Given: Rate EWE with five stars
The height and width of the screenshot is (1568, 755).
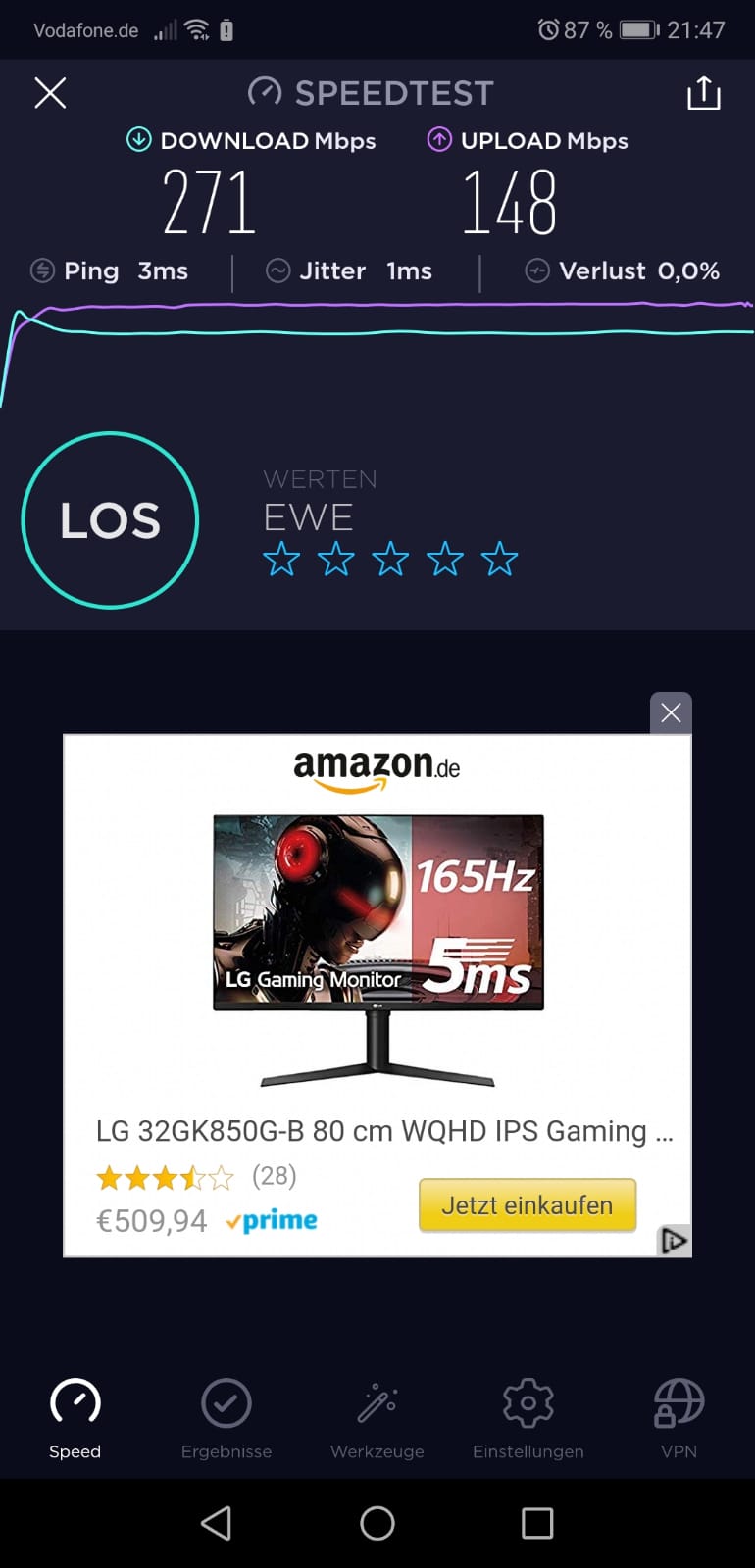Looking at the screenshot, I should 499,560.
